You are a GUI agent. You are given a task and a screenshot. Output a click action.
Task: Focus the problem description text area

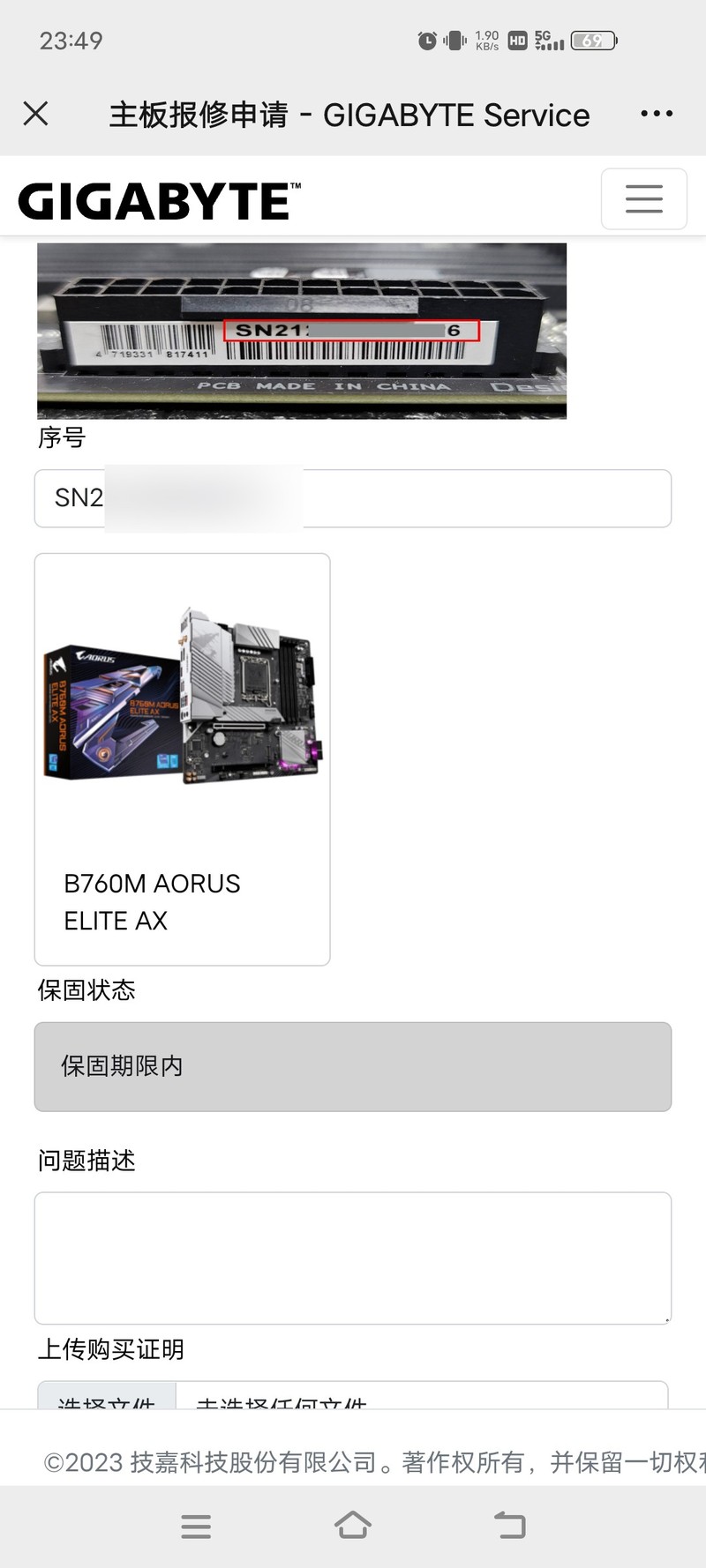(352, 1258)
